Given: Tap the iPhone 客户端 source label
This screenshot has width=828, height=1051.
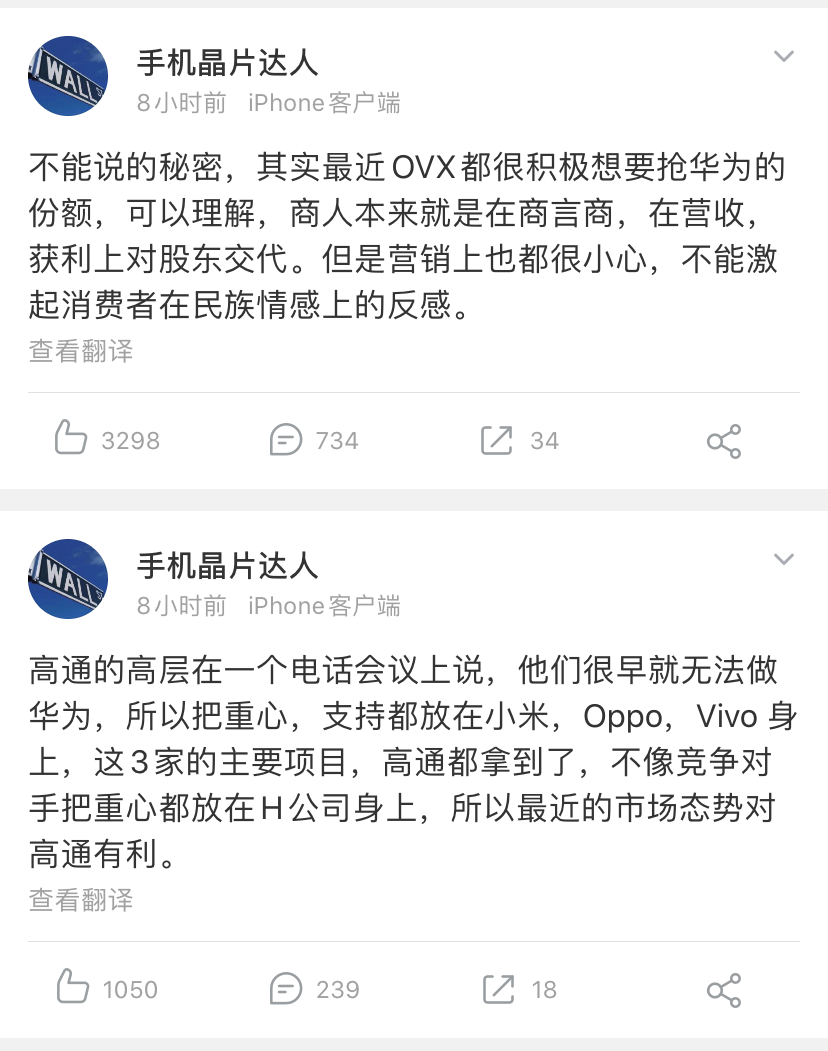Looking at the screenshot, I should click(x=323, y=102).
